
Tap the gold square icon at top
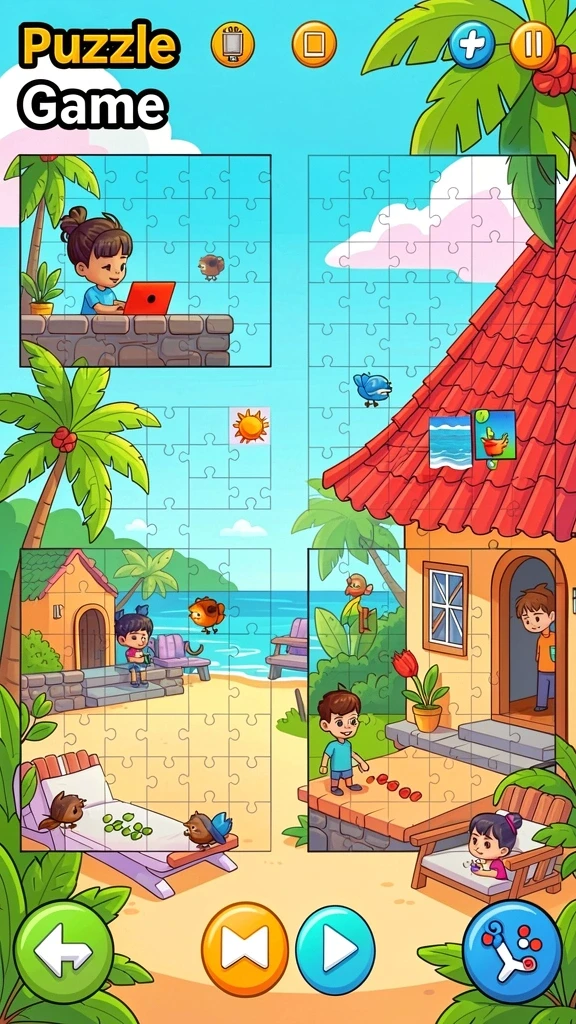pos(314,44)
